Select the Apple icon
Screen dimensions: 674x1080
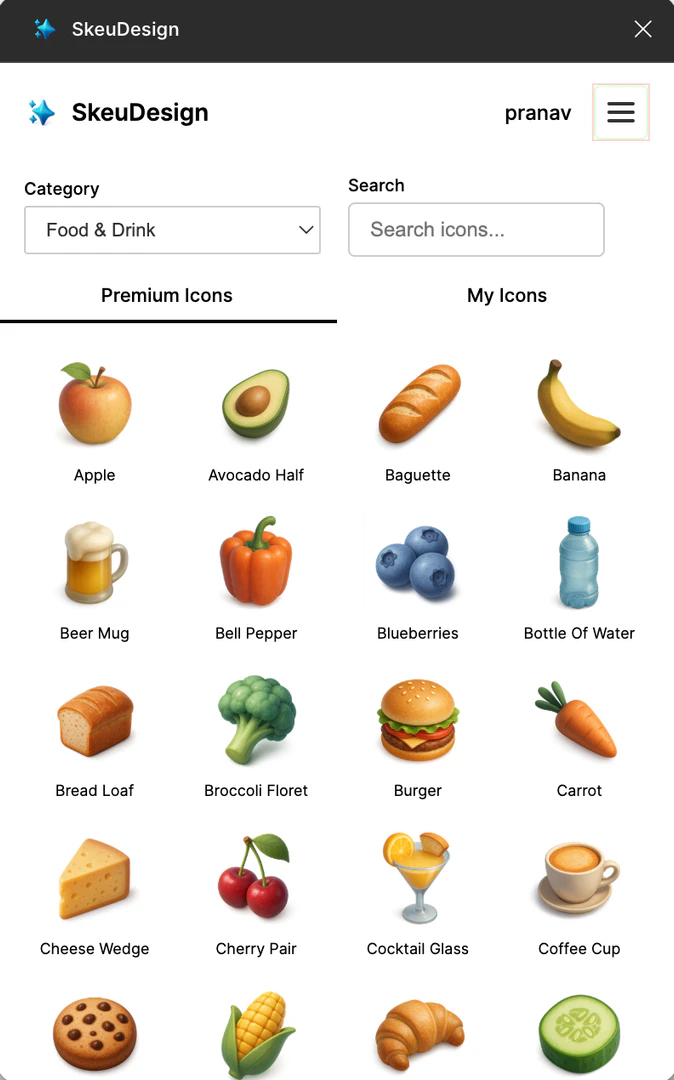coord(95,404)
